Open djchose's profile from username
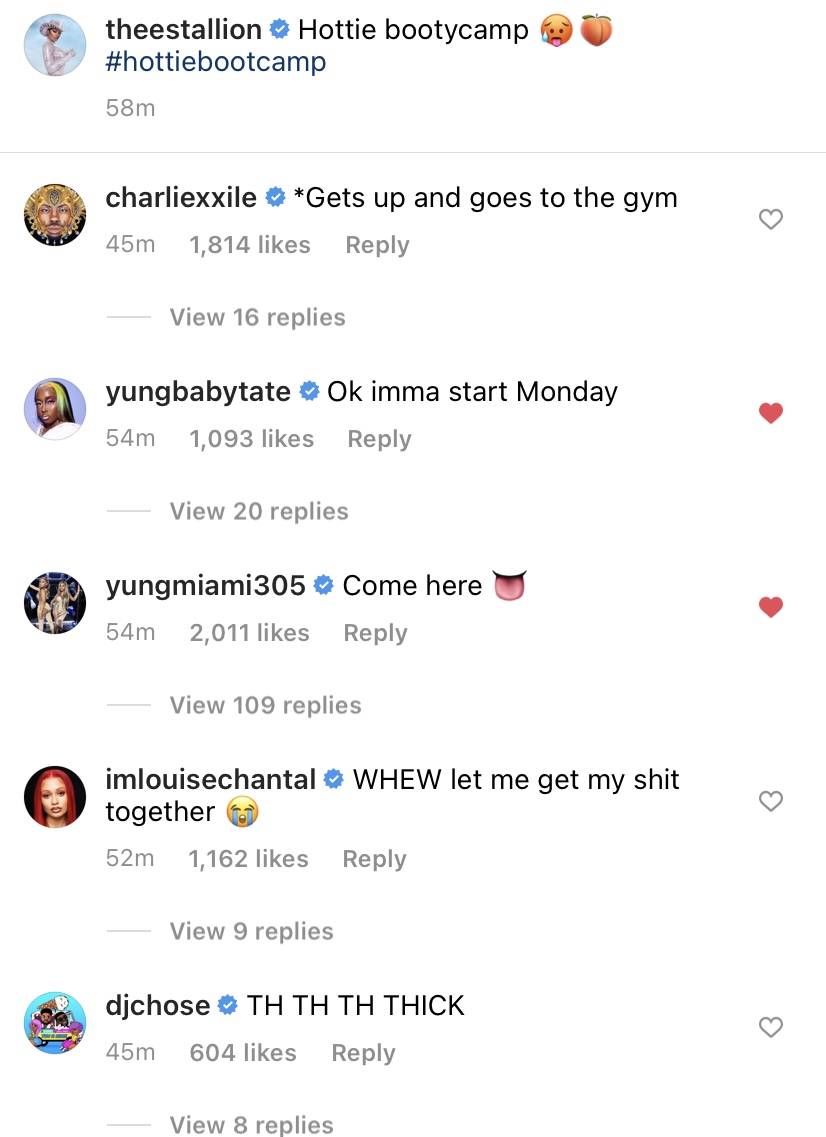 [x=158, y=1005]
